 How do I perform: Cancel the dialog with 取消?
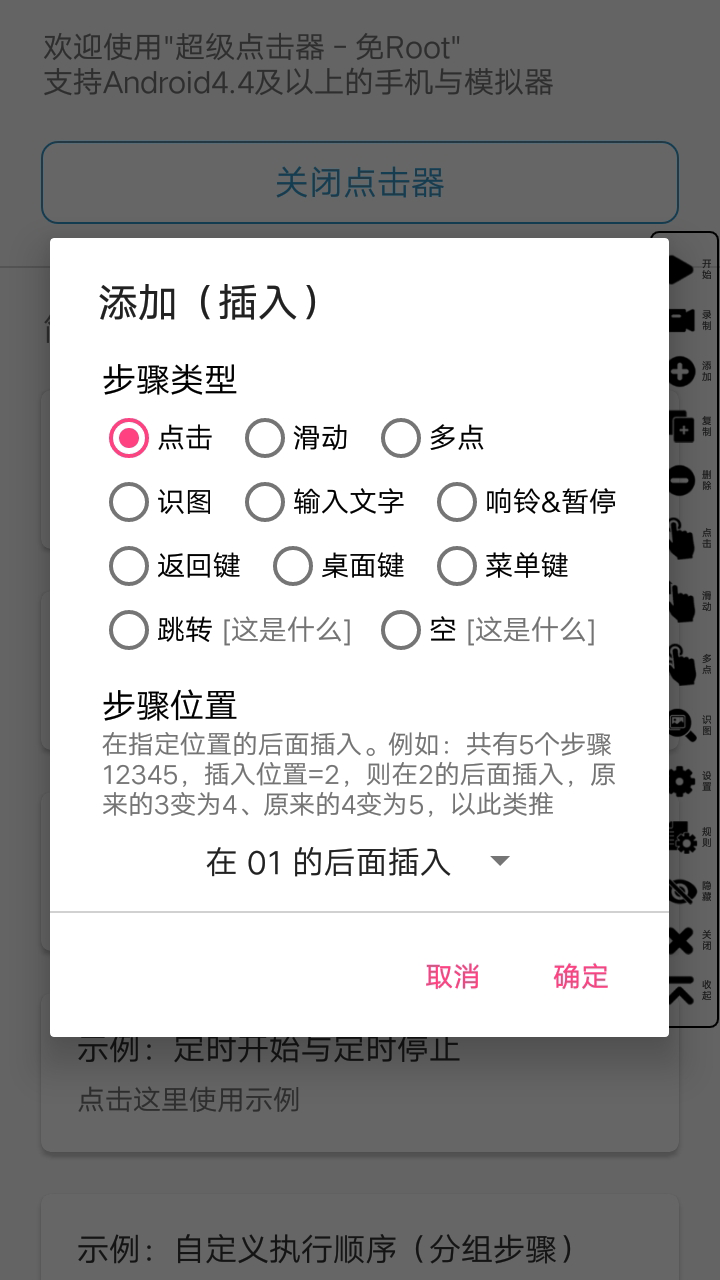[x=452, y=977]
